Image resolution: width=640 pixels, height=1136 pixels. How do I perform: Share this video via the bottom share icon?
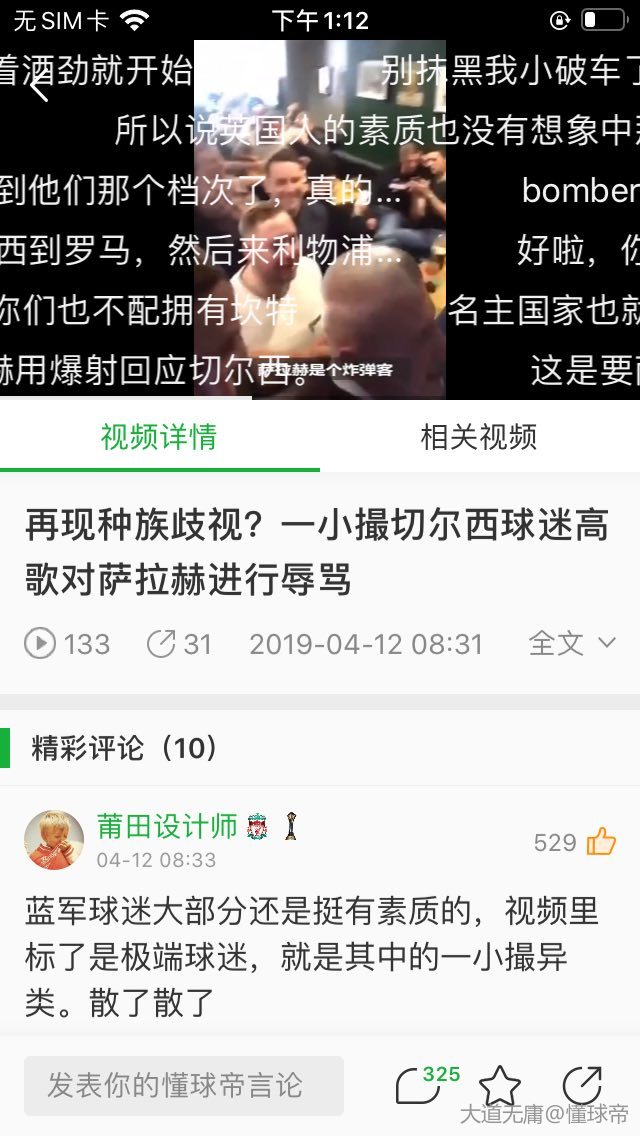coord(582,1086)
